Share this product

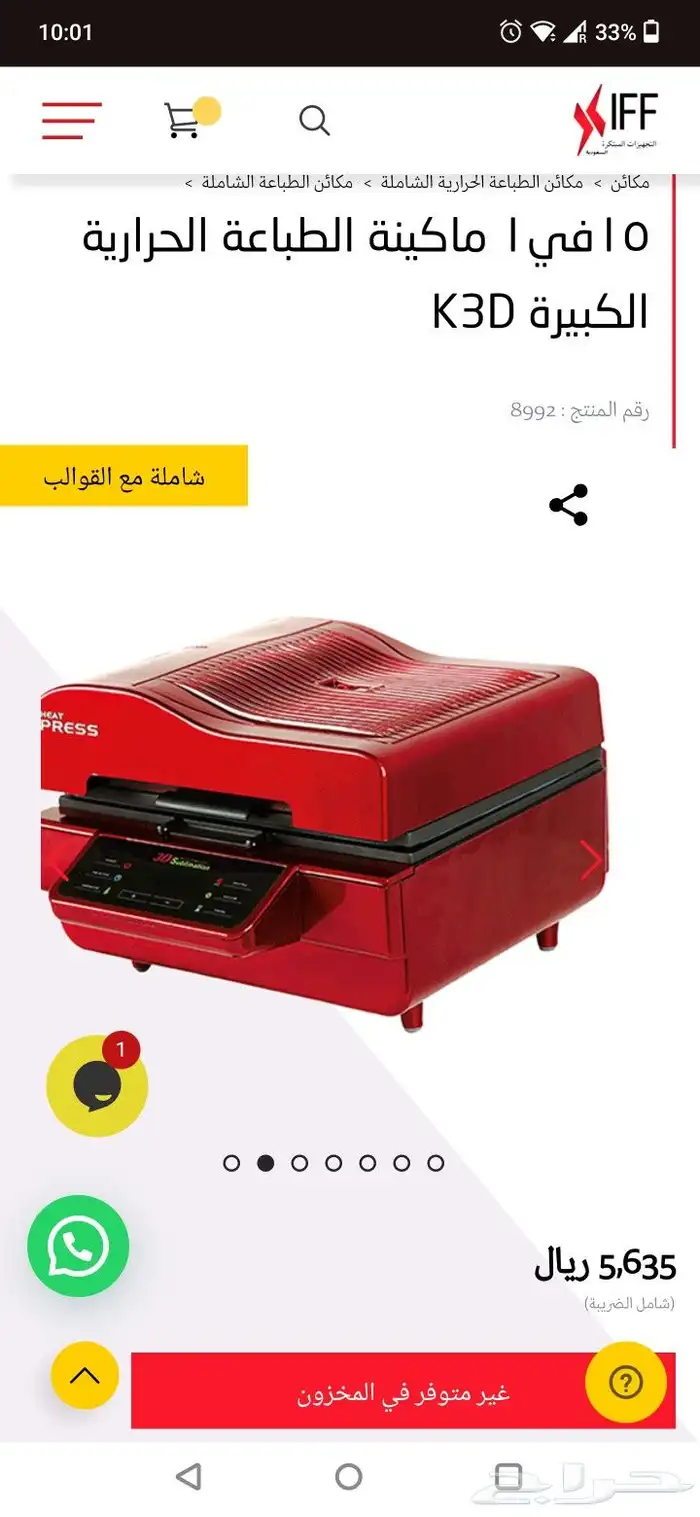(x=568, y=505)
